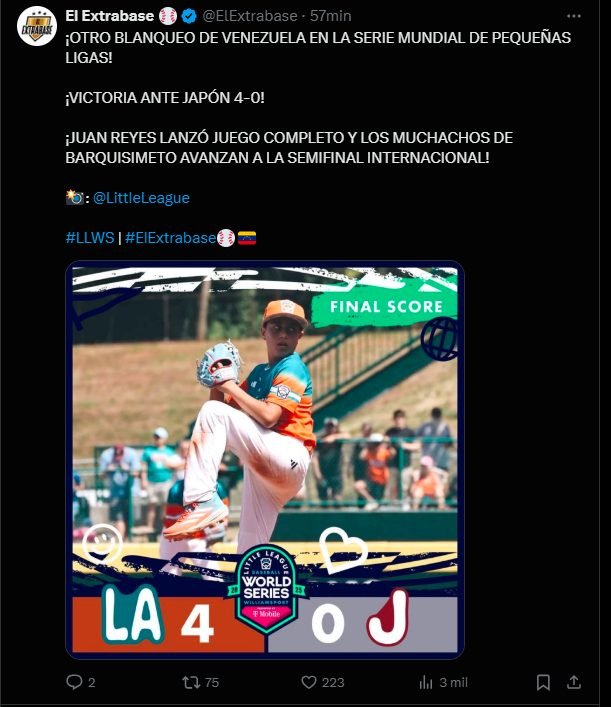The width and height of the screenshot is (611, 707).
Task: Open El Extrabase profile avatar
Action: (x=36, y=25)
